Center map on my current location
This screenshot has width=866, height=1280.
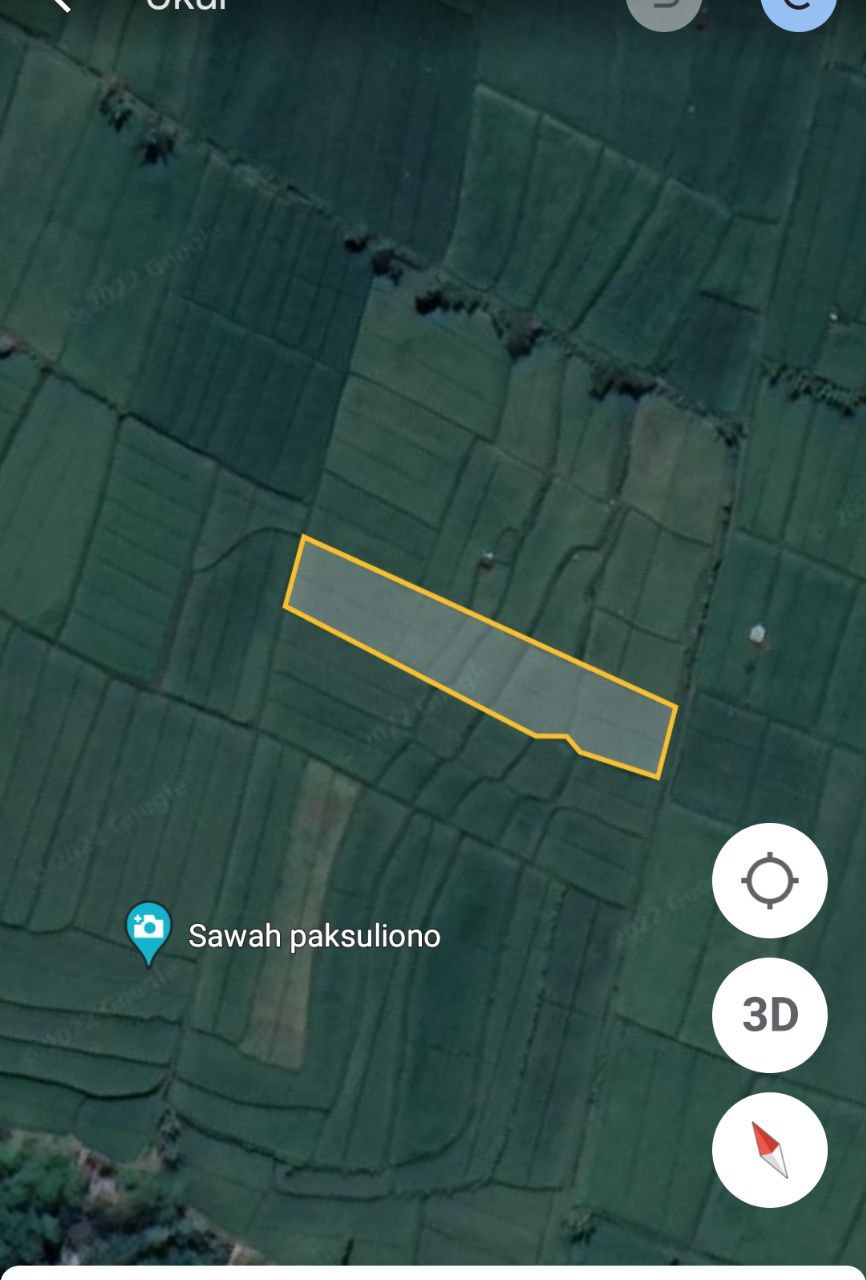point(769,880)
